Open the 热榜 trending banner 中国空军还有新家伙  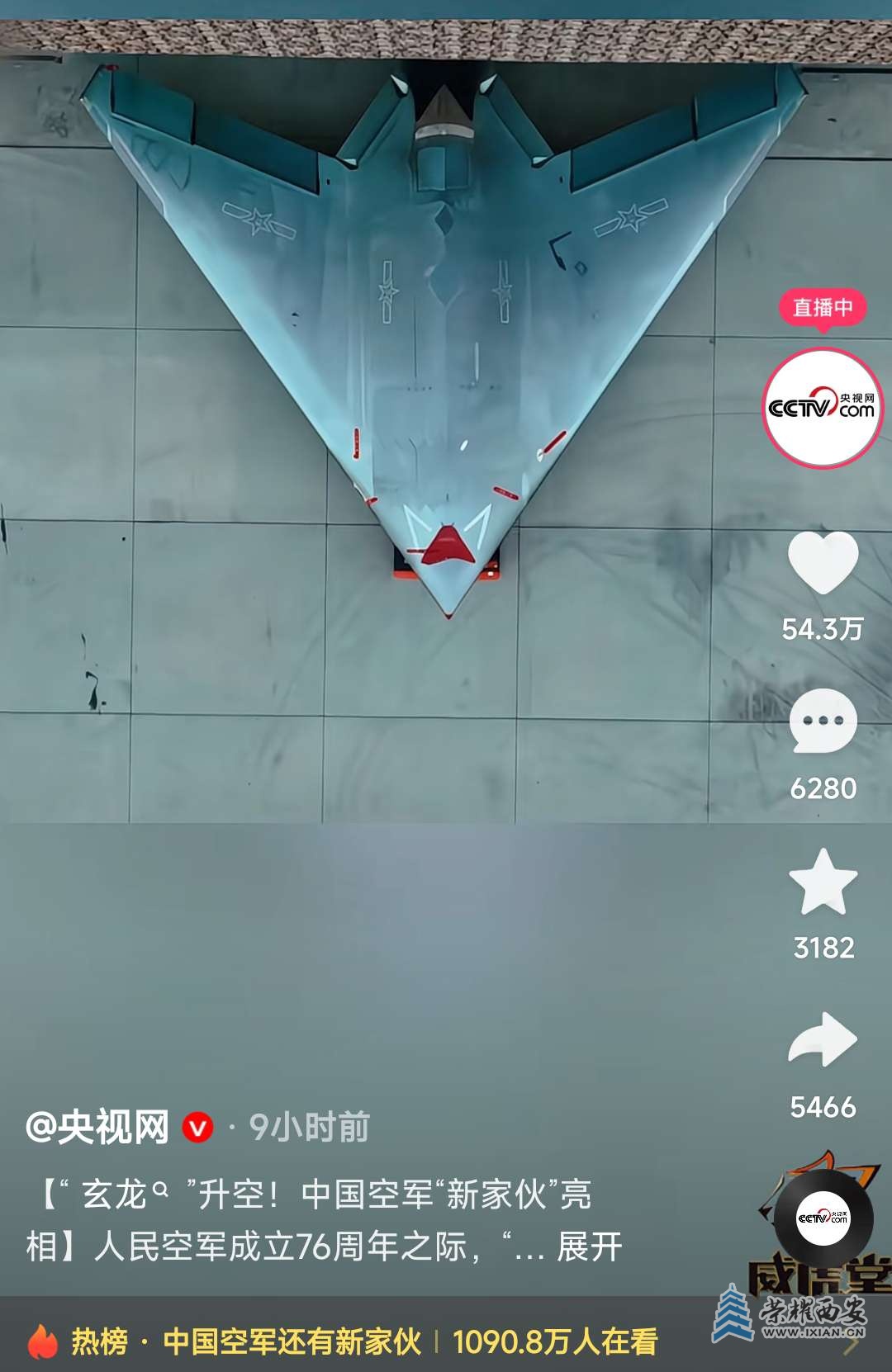(291, 1341)
